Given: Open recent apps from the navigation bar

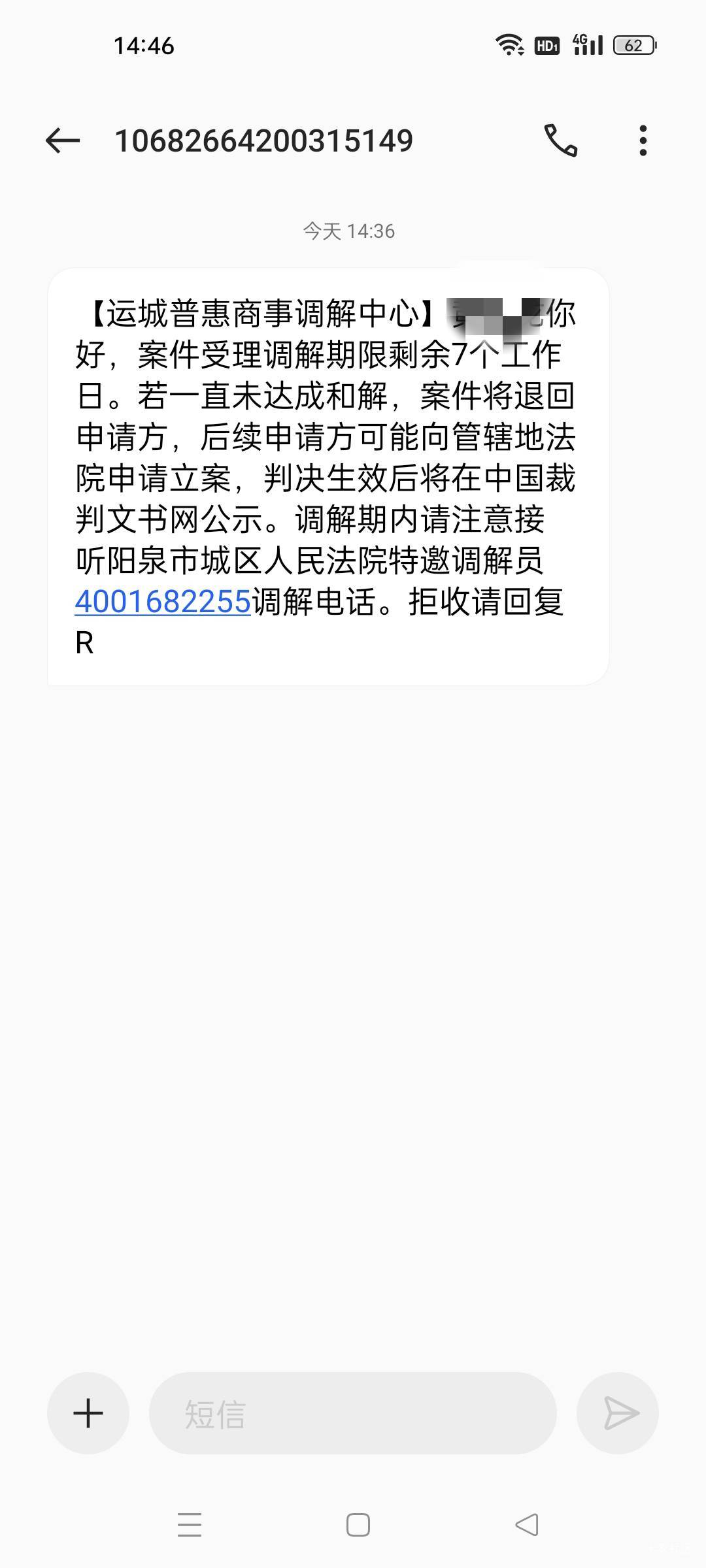Looking at the screenshot, I should tap(190, 1525).
